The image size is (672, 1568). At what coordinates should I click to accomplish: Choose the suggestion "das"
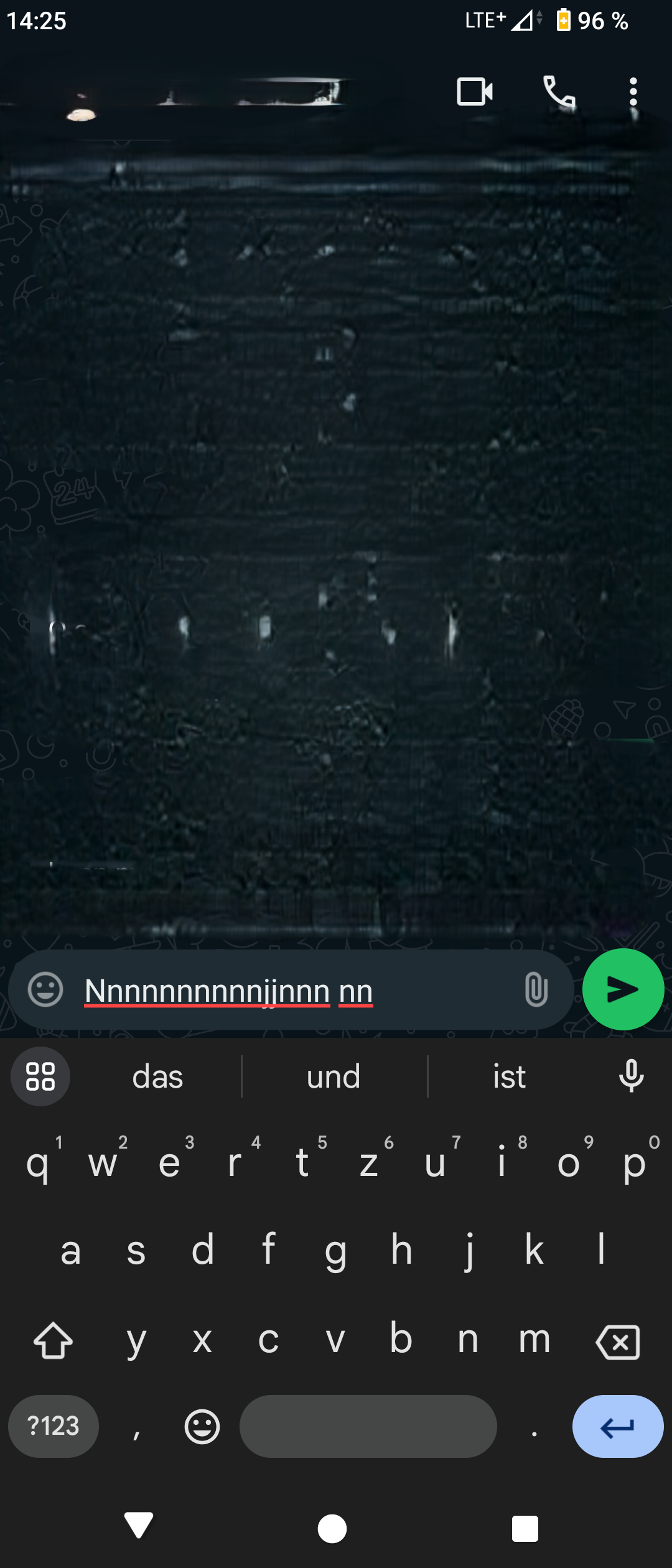point(157,1076)
